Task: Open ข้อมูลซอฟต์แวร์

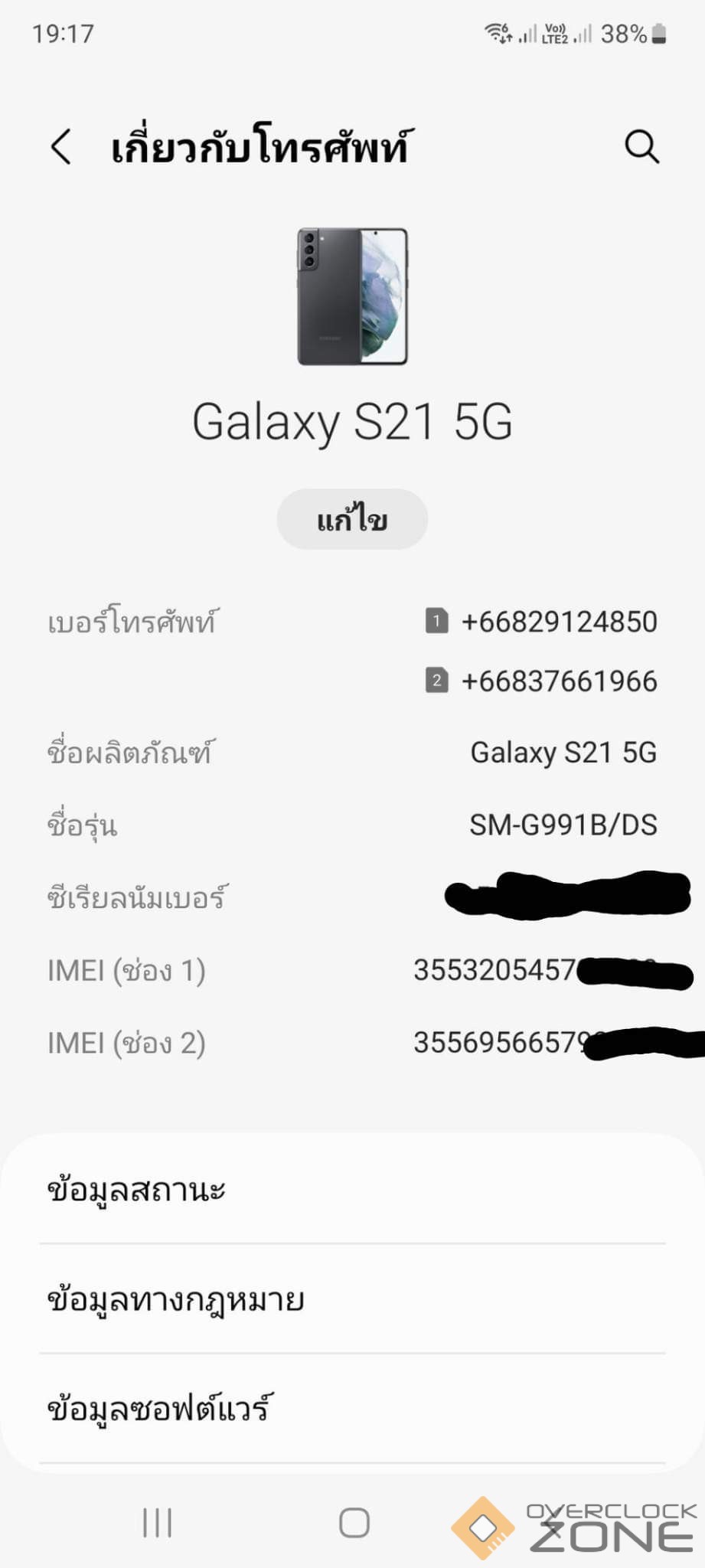Action: [x=352, y=1409]
